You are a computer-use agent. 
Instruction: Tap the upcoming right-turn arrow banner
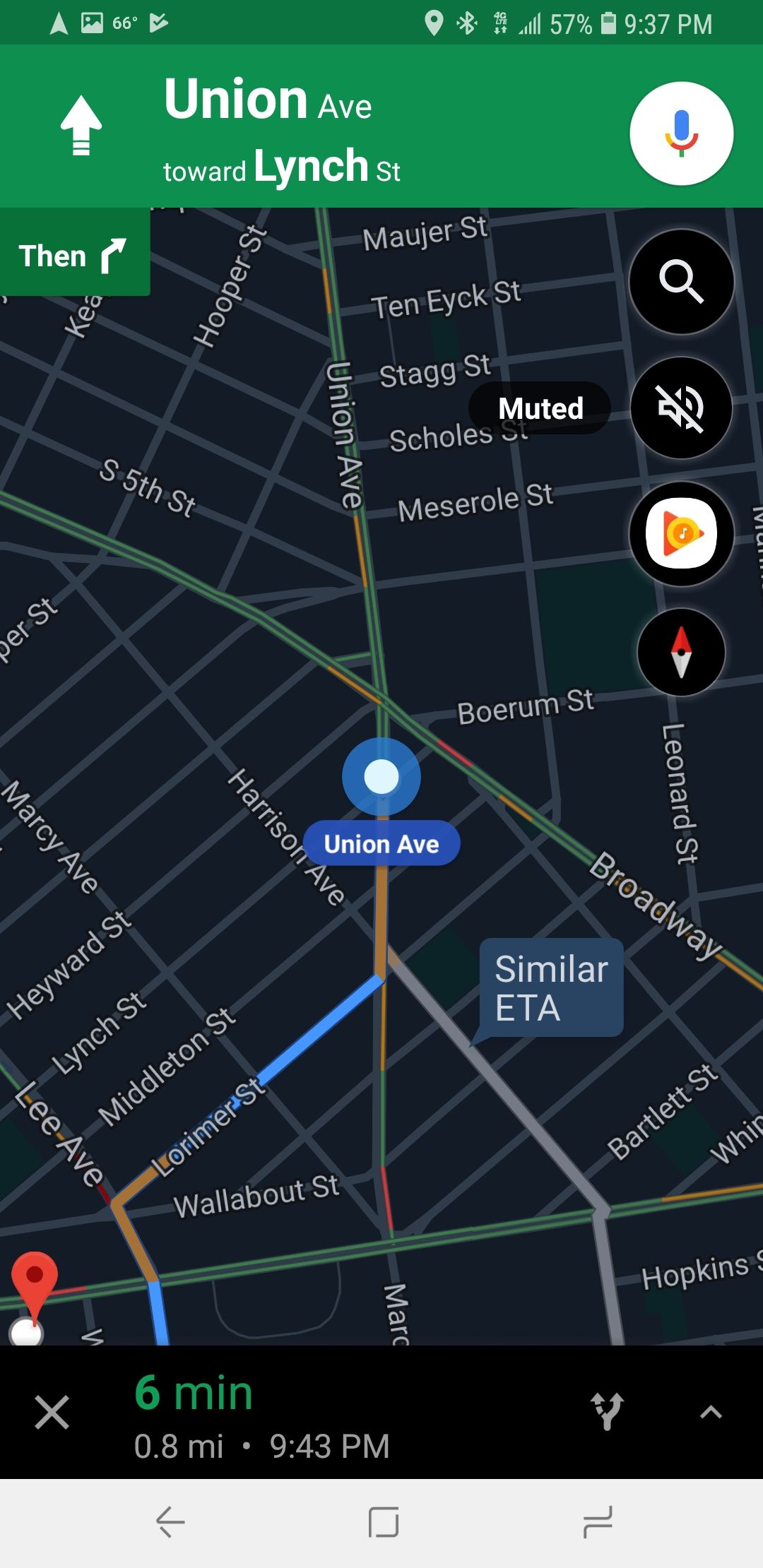(x=74, y=253)
